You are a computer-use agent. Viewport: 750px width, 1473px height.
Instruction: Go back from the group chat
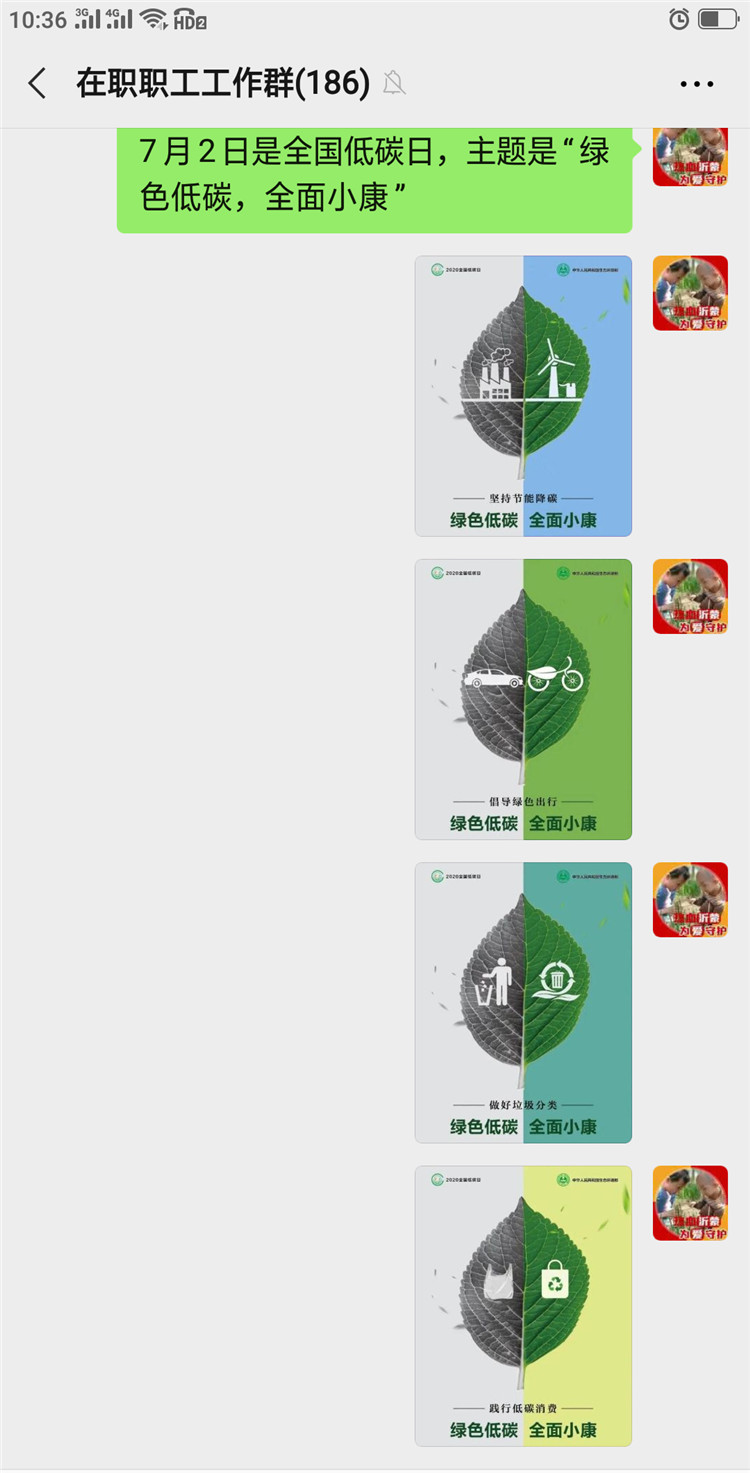(x=38, y=84)
